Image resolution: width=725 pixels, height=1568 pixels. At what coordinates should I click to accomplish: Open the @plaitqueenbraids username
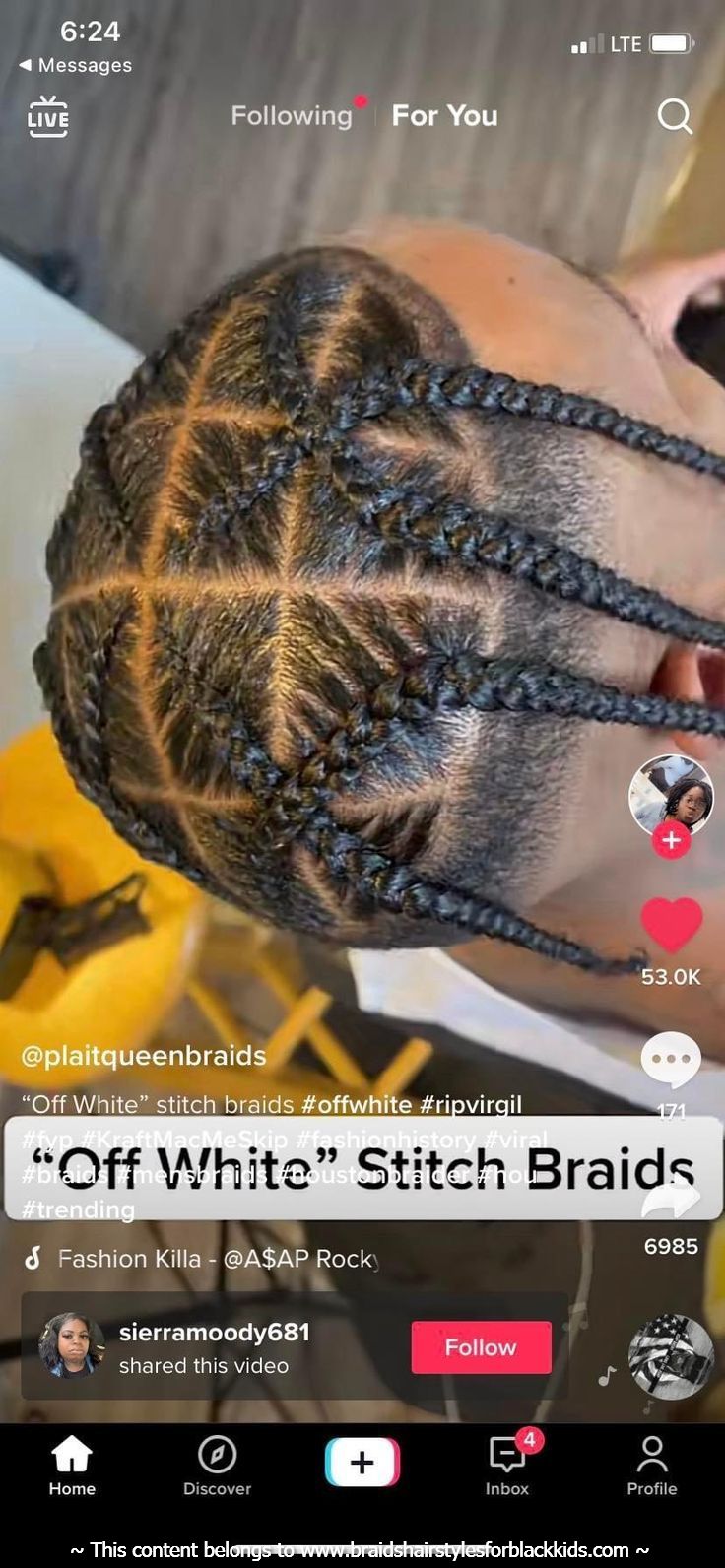point(144,1056)
